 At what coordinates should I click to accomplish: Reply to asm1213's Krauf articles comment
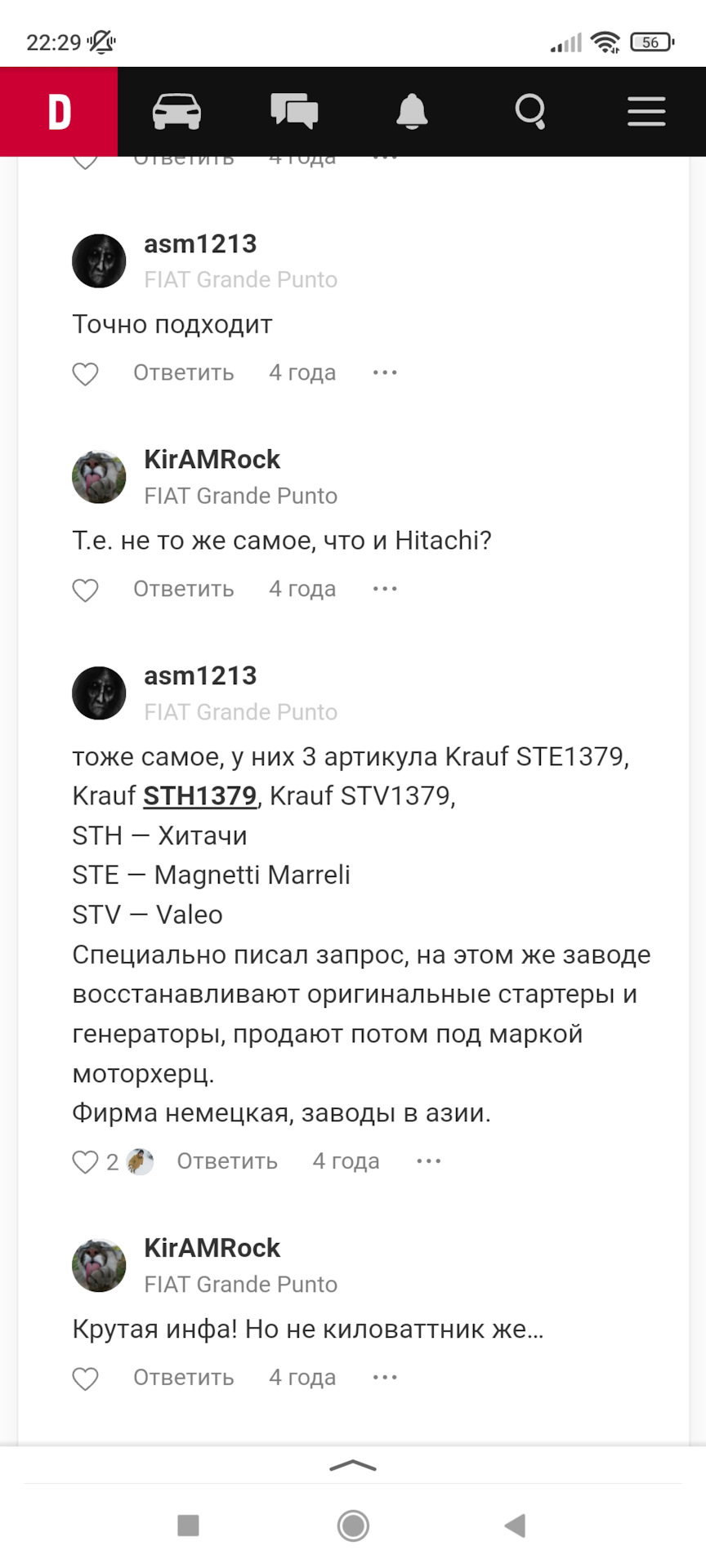227,1161
